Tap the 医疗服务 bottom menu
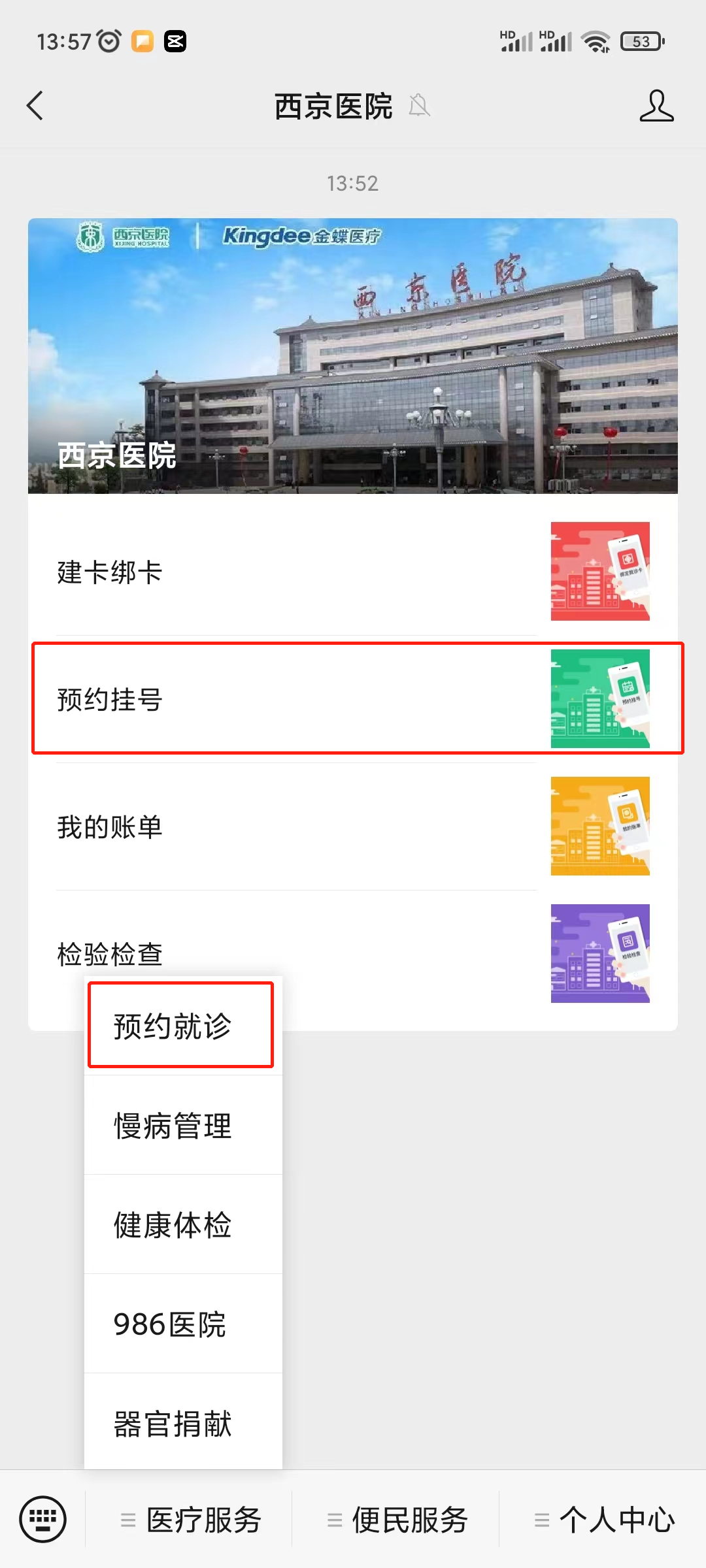 click(191, 1520)
